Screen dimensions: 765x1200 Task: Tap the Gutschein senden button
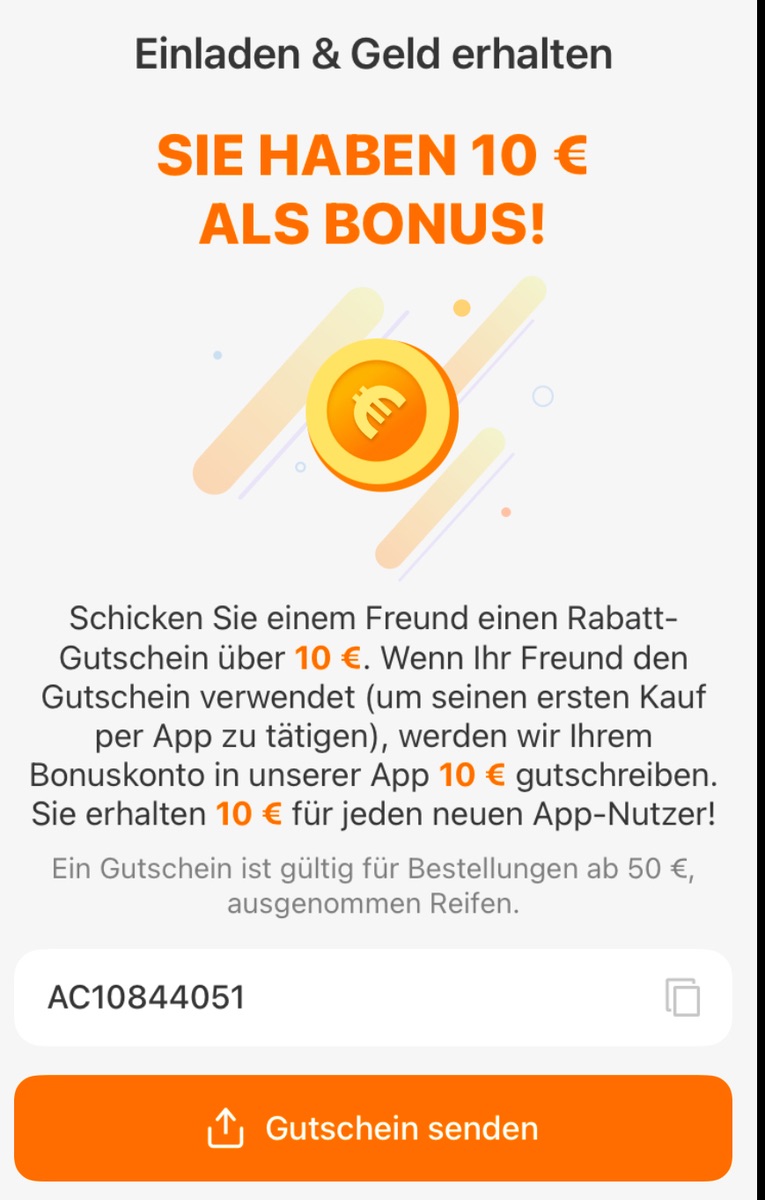pyautogui.click(x=373, y=1128)
